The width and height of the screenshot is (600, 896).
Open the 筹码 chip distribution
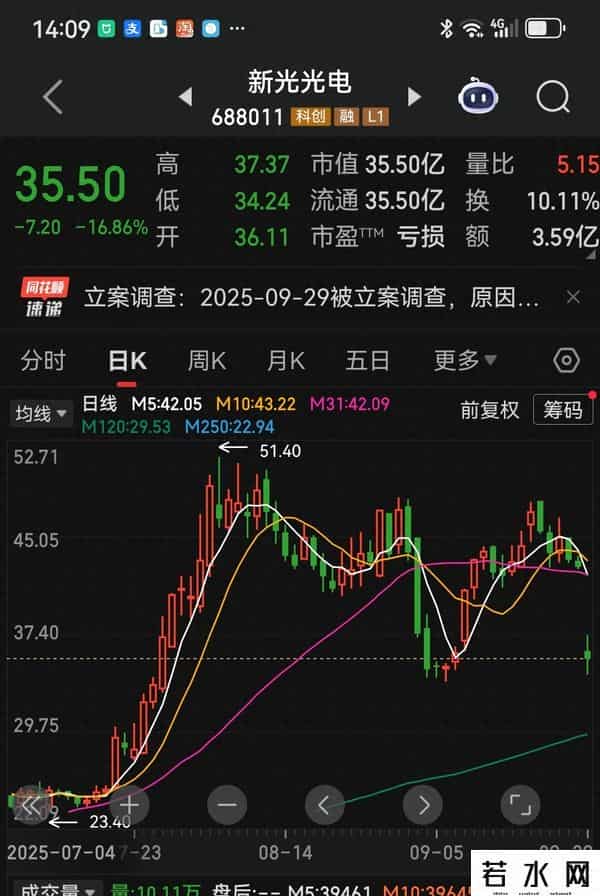click(562, 410)
